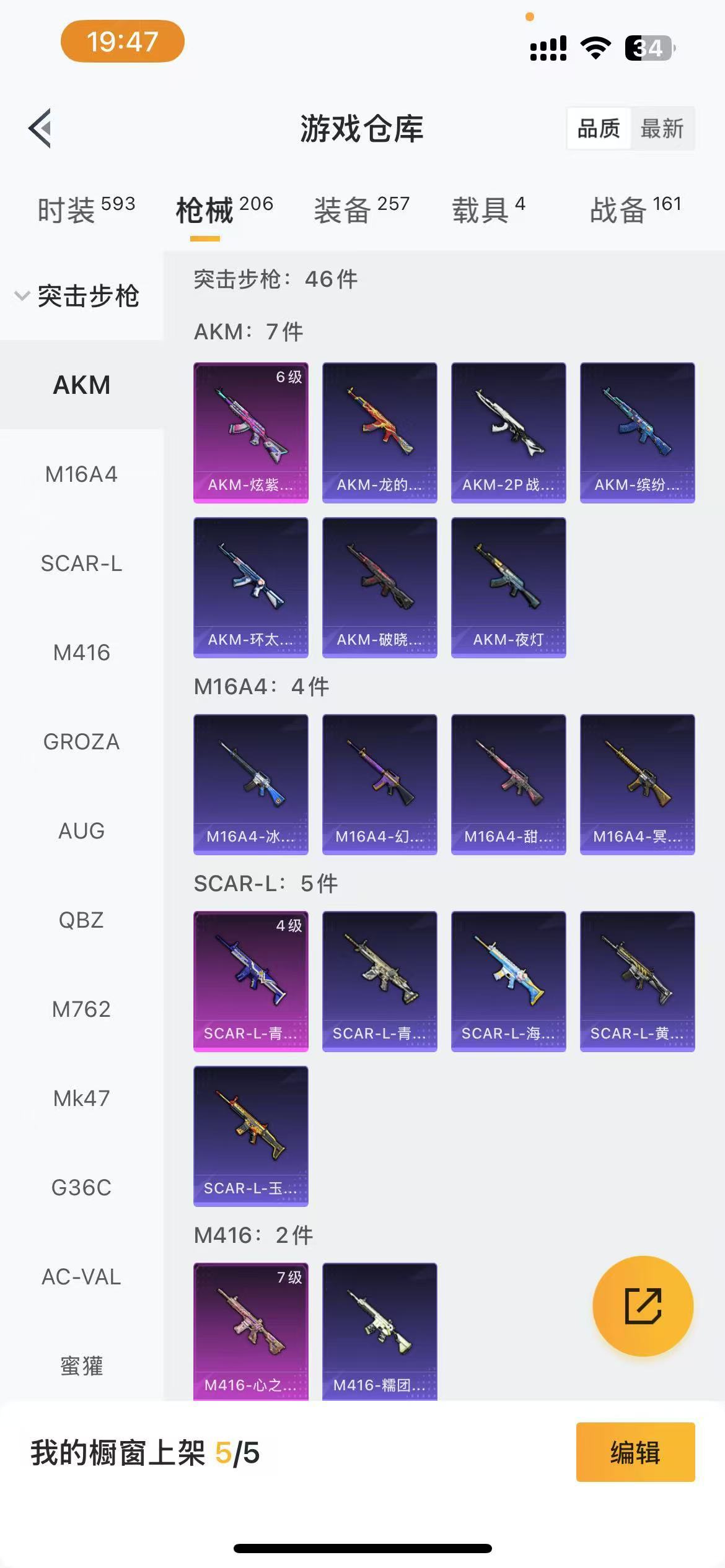Screen dimensions: 725x1568
Task: View the AKM-夜灯 skin
Action: (508, 587)
